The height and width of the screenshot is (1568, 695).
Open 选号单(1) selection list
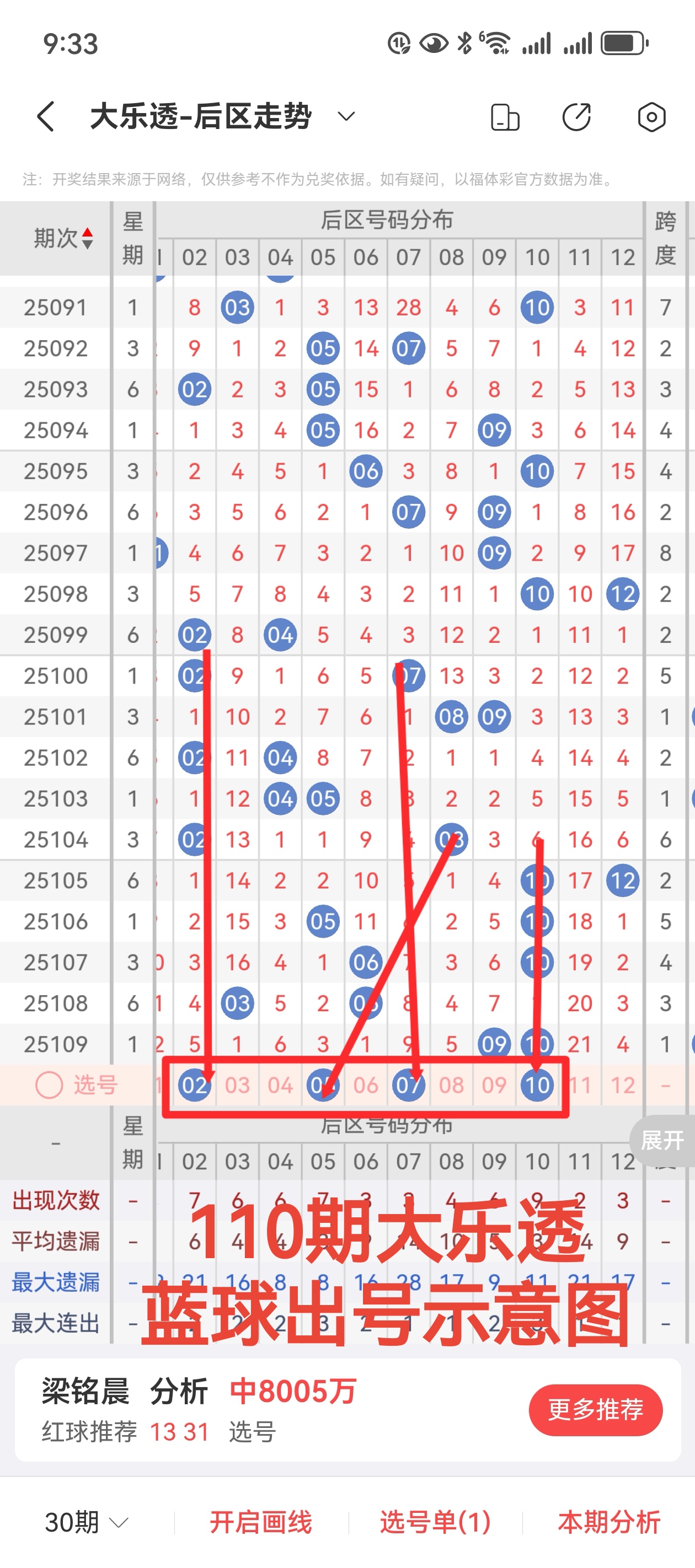coord(435,1522)
